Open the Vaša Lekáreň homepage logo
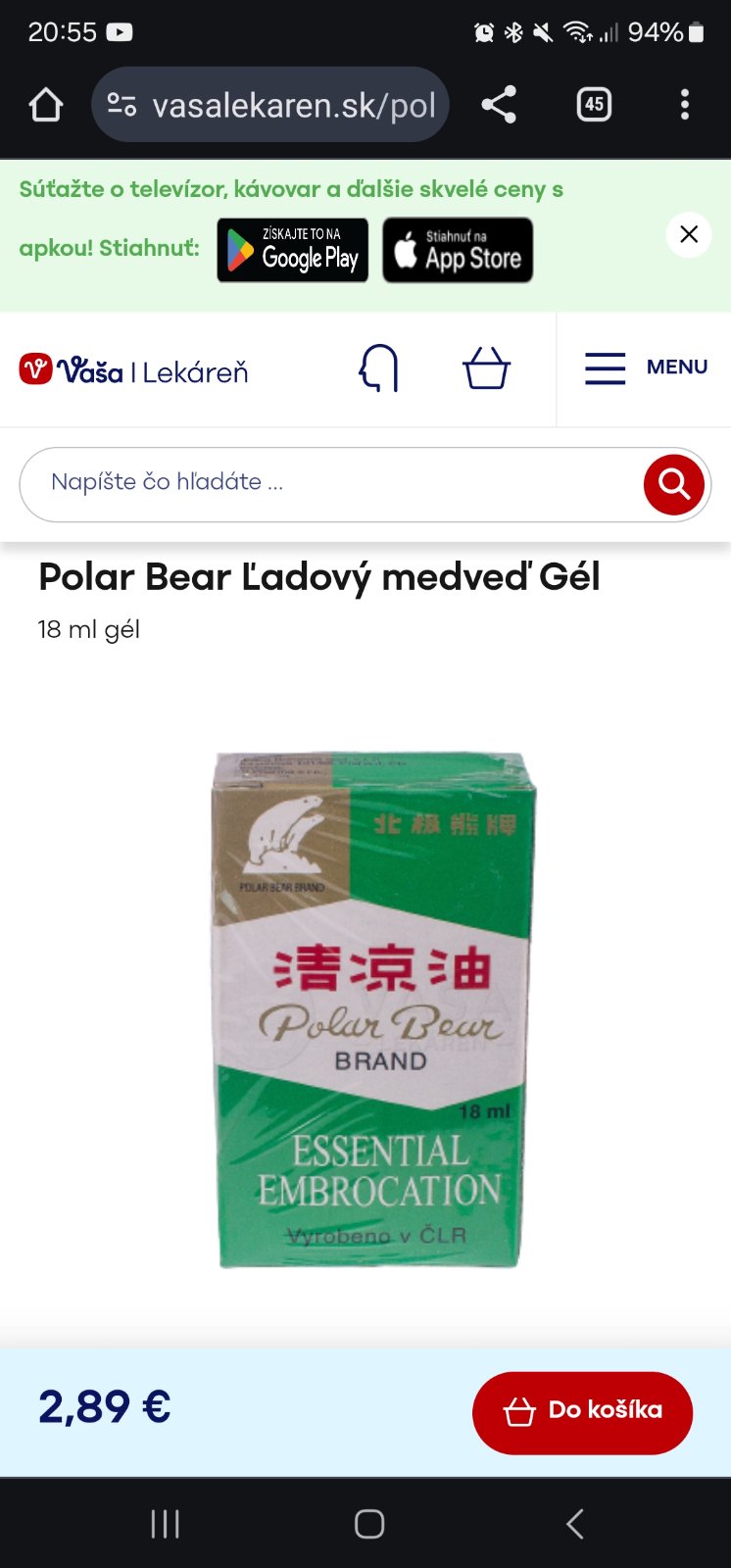 coord(133,370)
